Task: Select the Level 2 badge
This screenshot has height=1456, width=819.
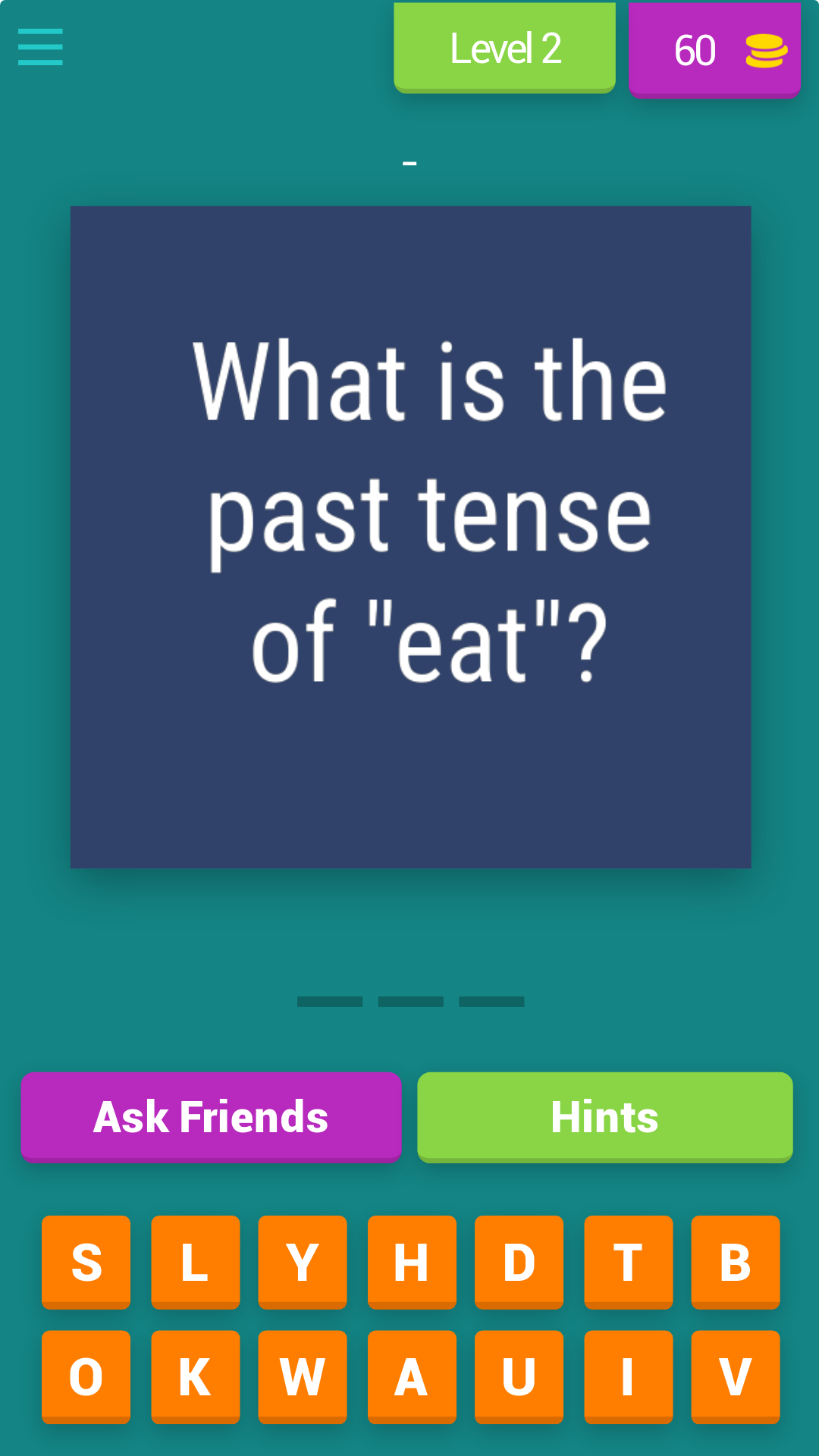Action: coord(504,47)
